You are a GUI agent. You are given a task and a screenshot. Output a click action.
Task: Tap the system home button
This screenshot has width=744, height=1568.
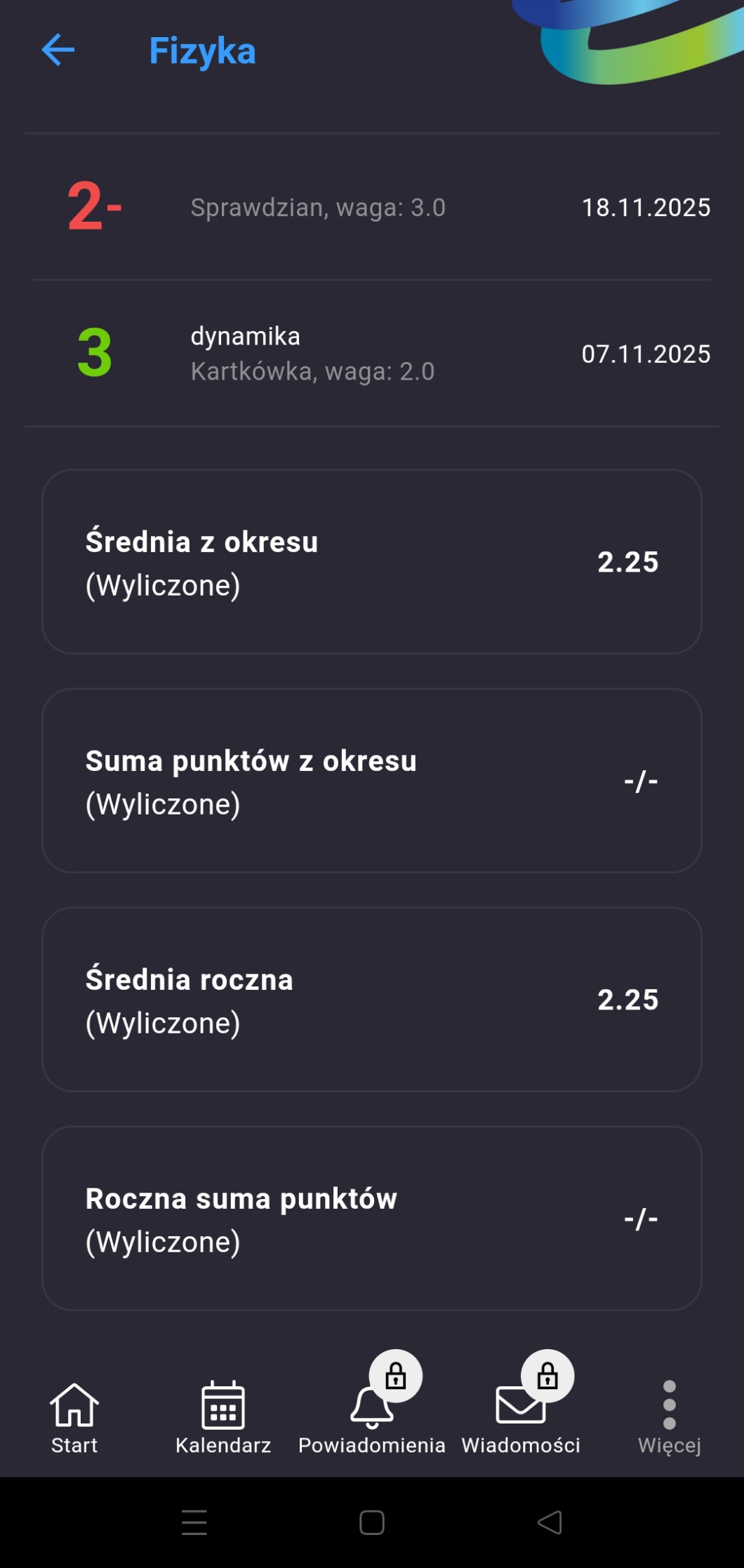[372, 1522]
